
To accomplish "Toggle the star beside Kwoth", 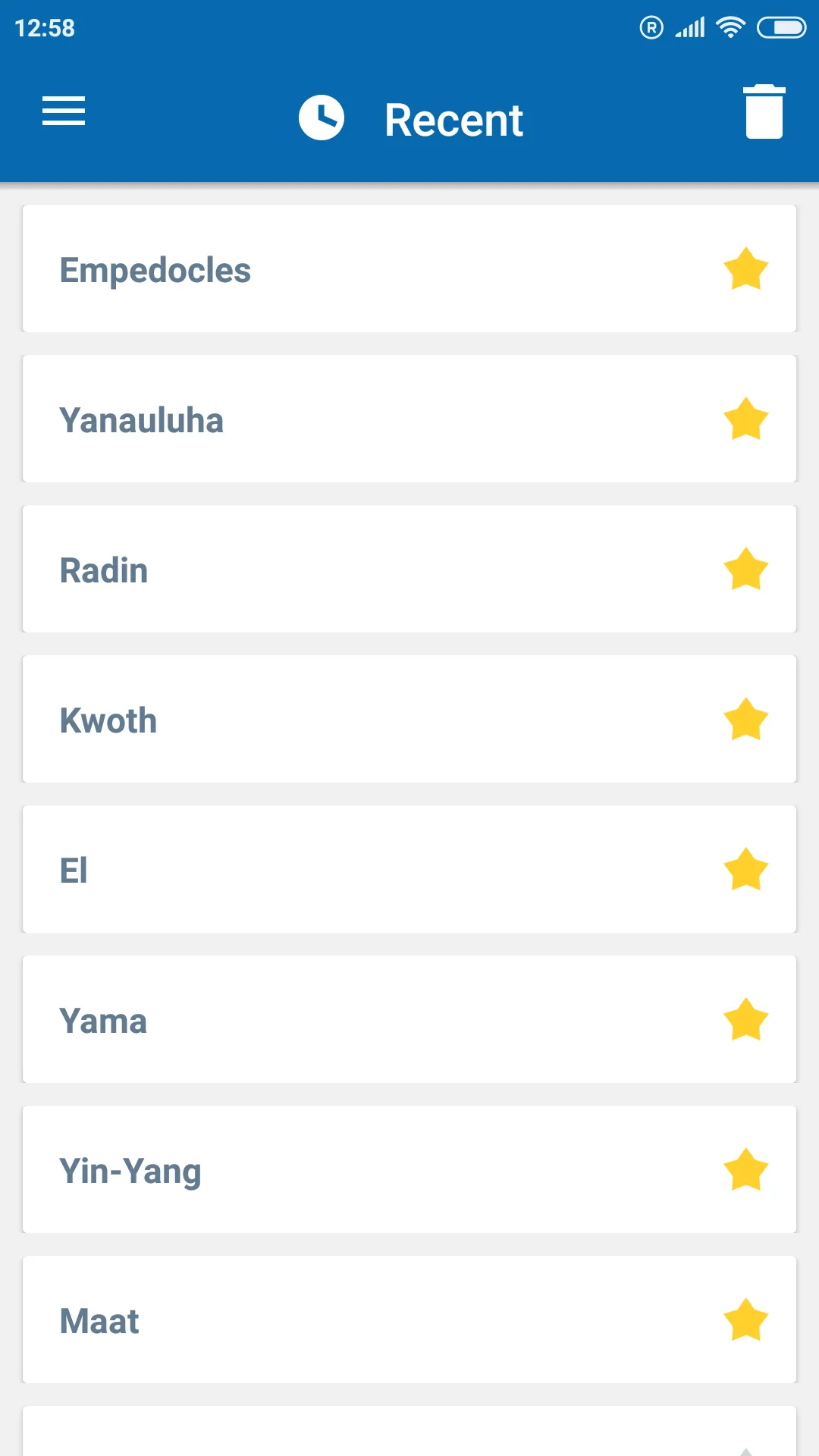I will pos(746,719).
